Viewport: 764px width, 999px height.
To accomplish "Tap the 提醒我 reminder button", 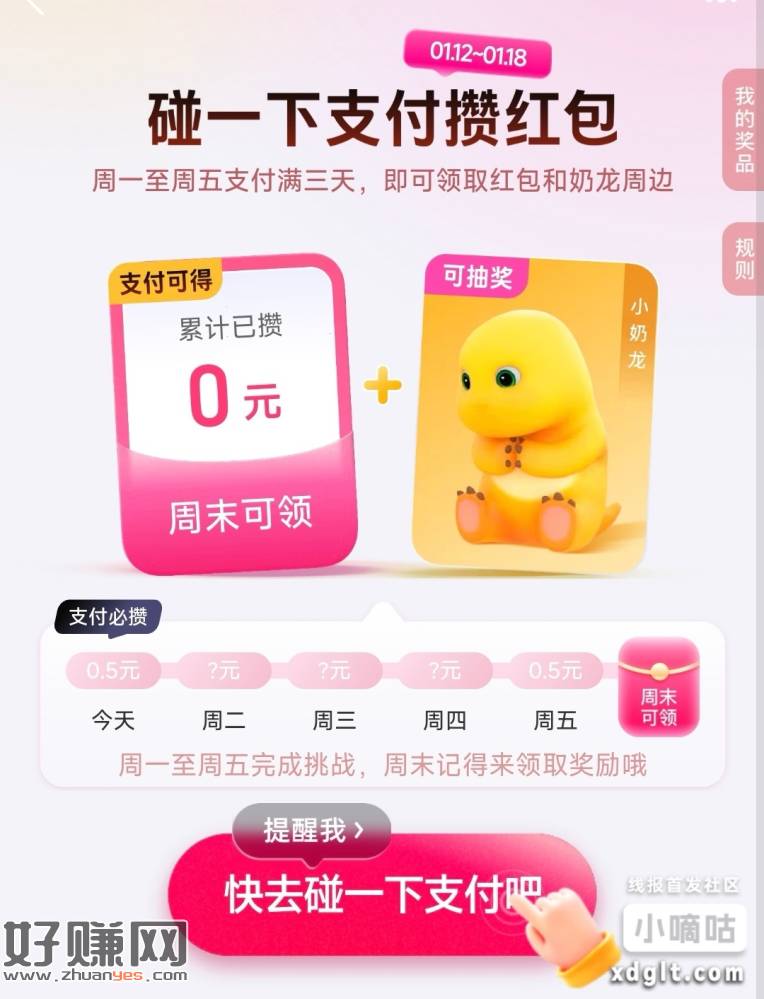I will tap(309, 829).
